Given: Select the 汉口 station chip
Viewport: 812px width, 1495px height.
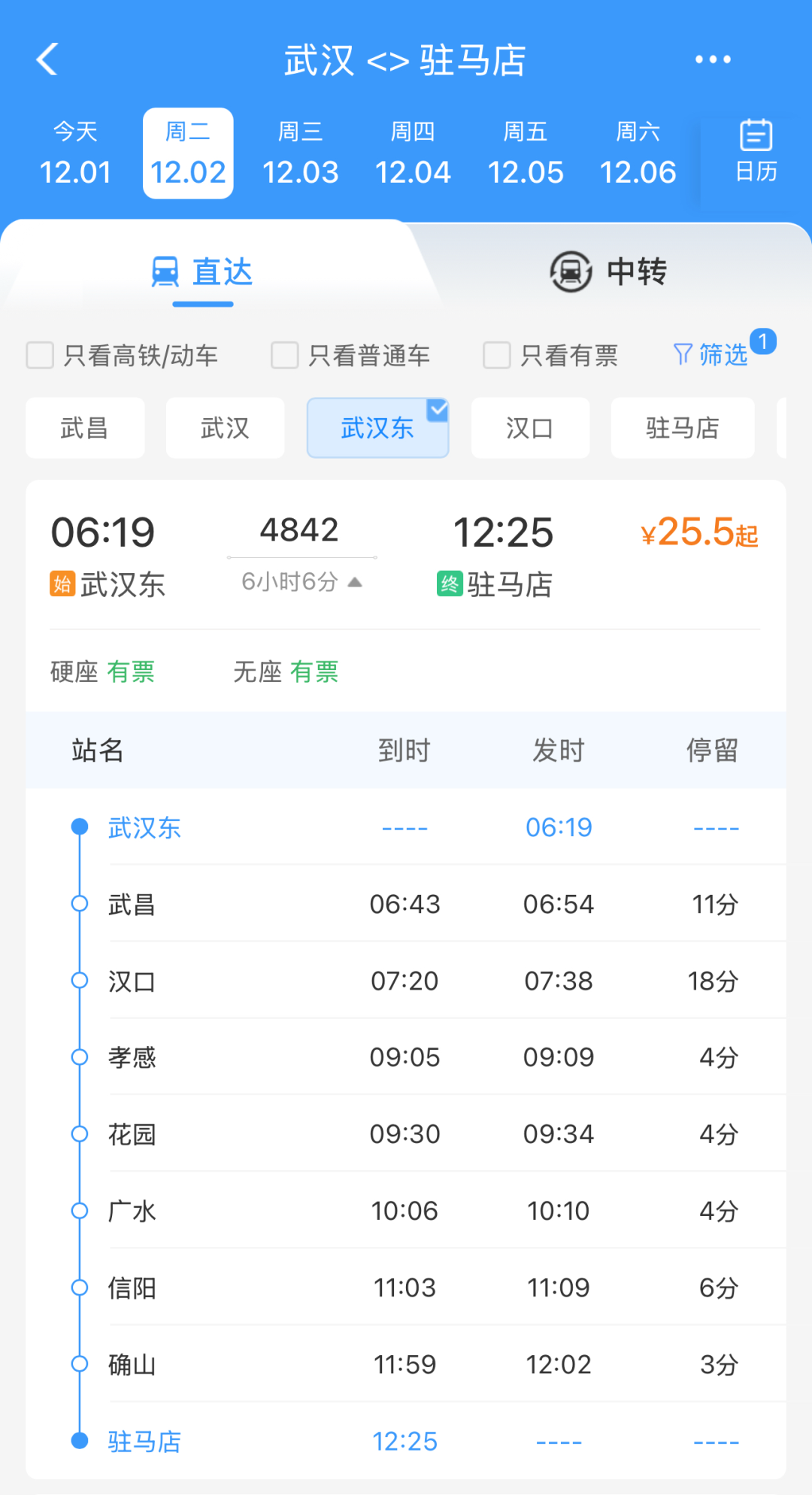Looking at the screenshot, I should click(530, 427).
